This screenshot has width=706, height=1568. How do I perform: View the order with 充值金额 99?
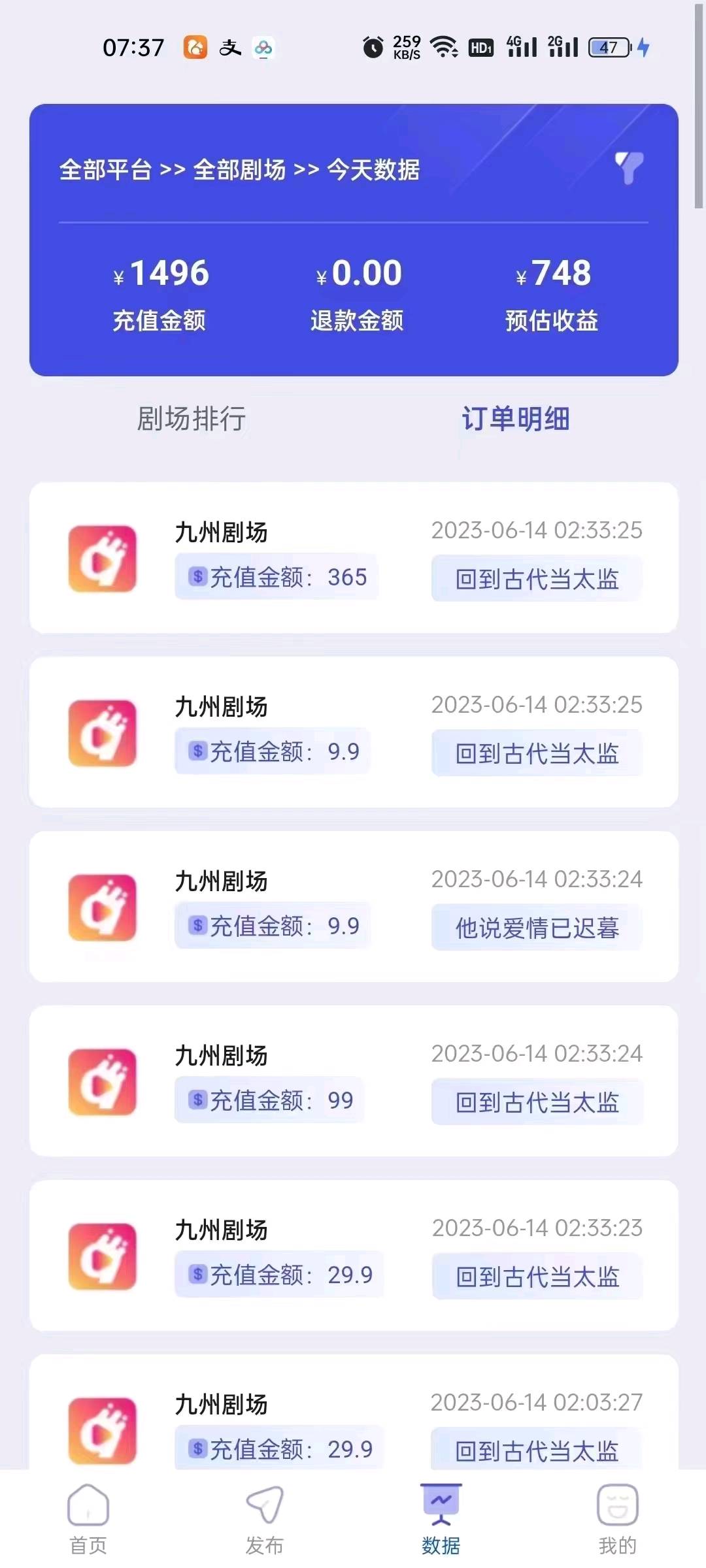[354, 1081]
